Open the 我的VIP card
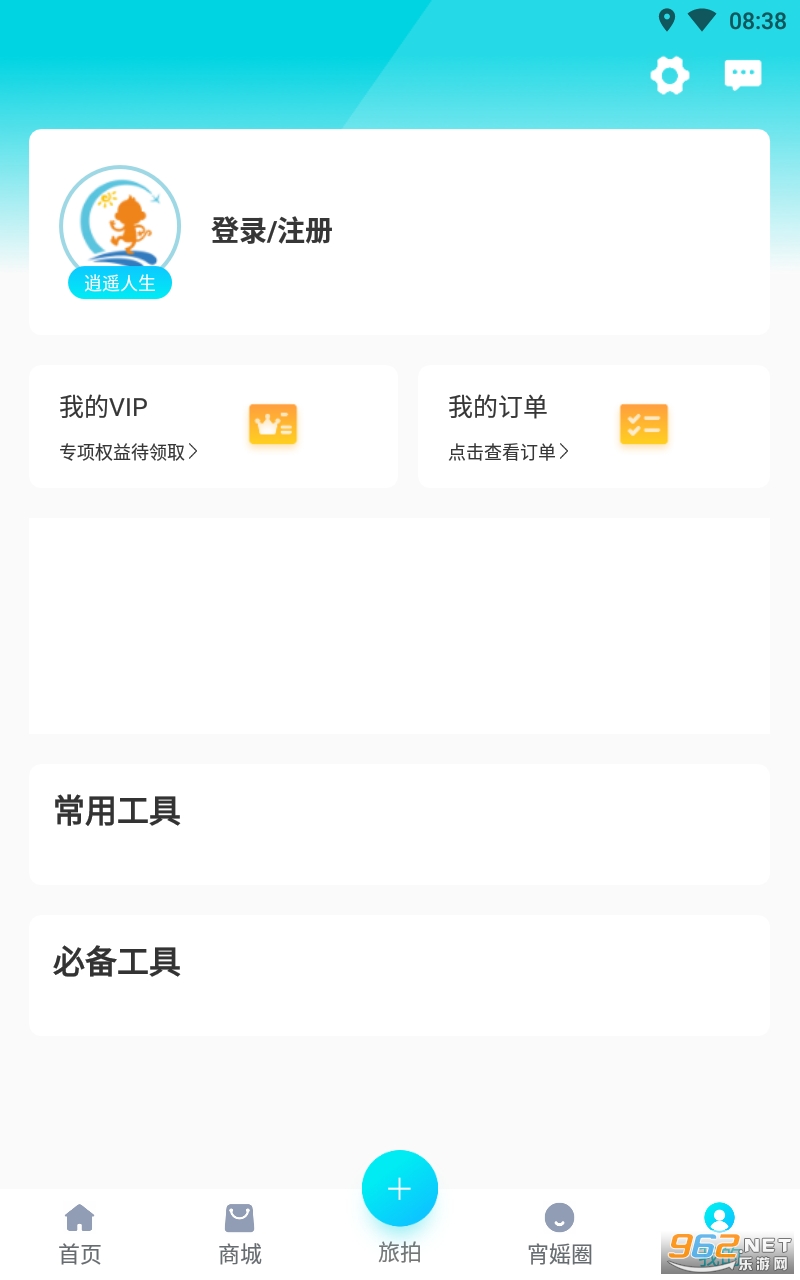This screenshot has height=1280, width=800. (213, 426)
